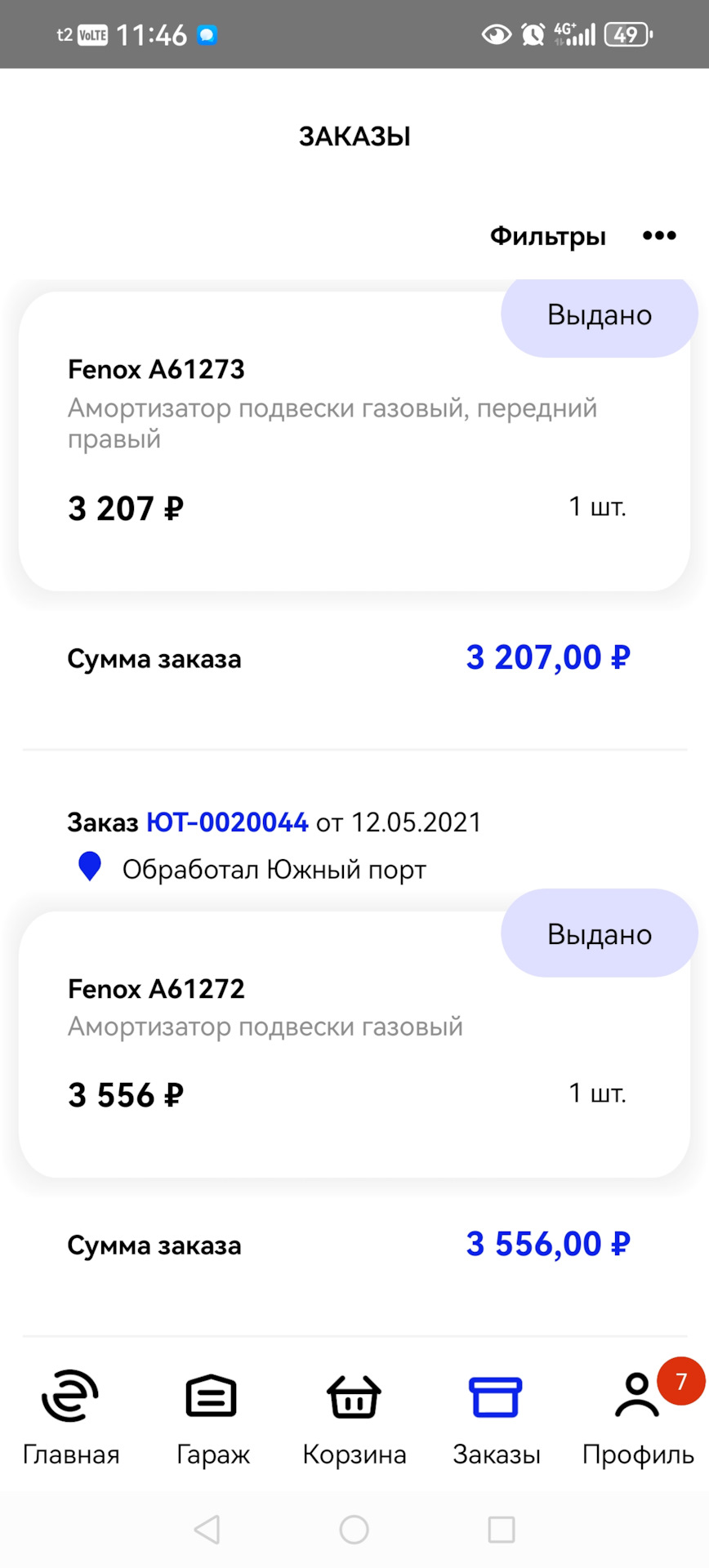Open order link ЮТ-0020044
This screenshot has height=1568, width=709.
coord(227,822)
